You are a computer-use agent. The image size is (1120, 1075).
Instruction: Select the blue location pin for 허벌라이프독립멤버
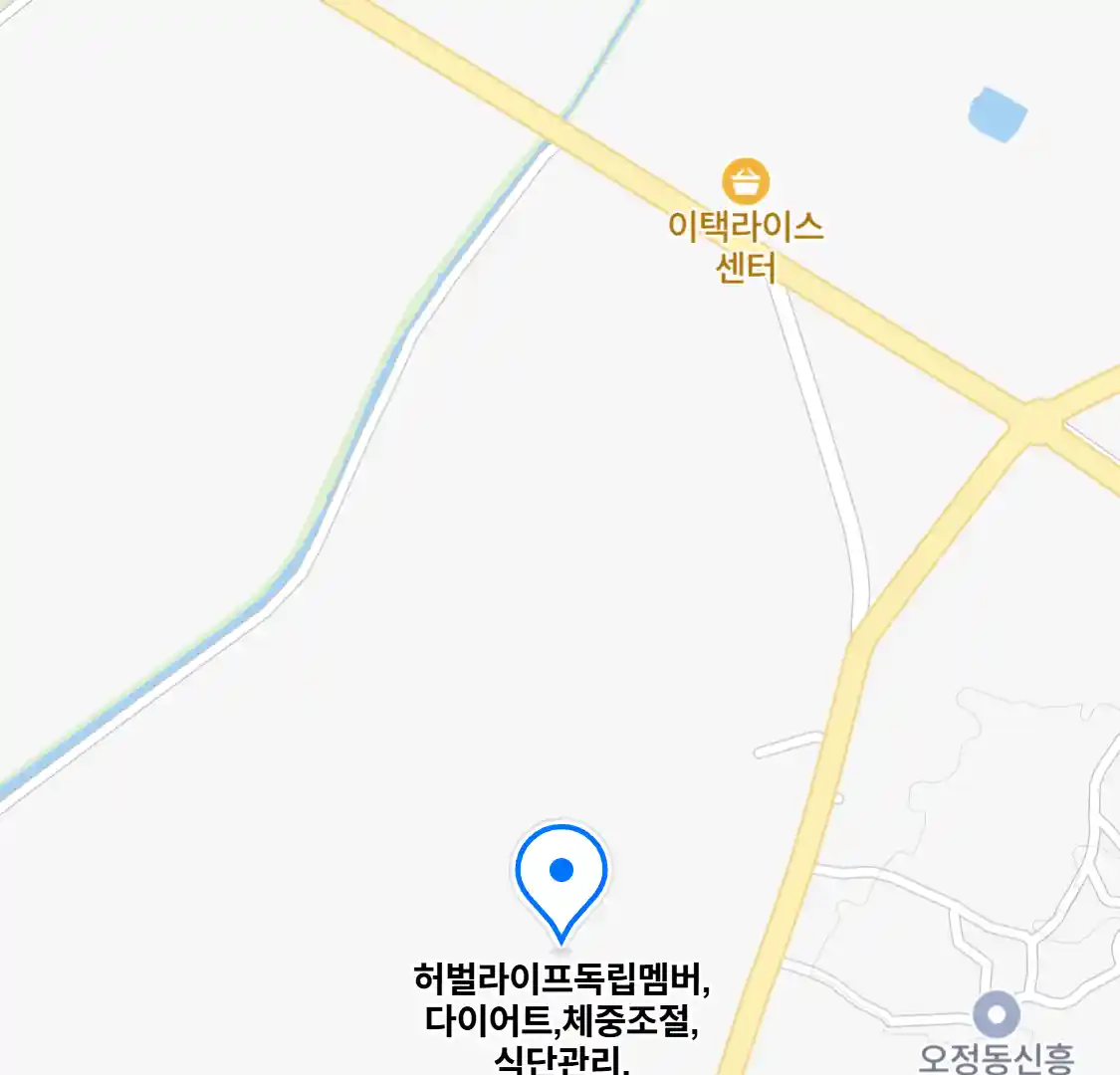pos(561,876)
